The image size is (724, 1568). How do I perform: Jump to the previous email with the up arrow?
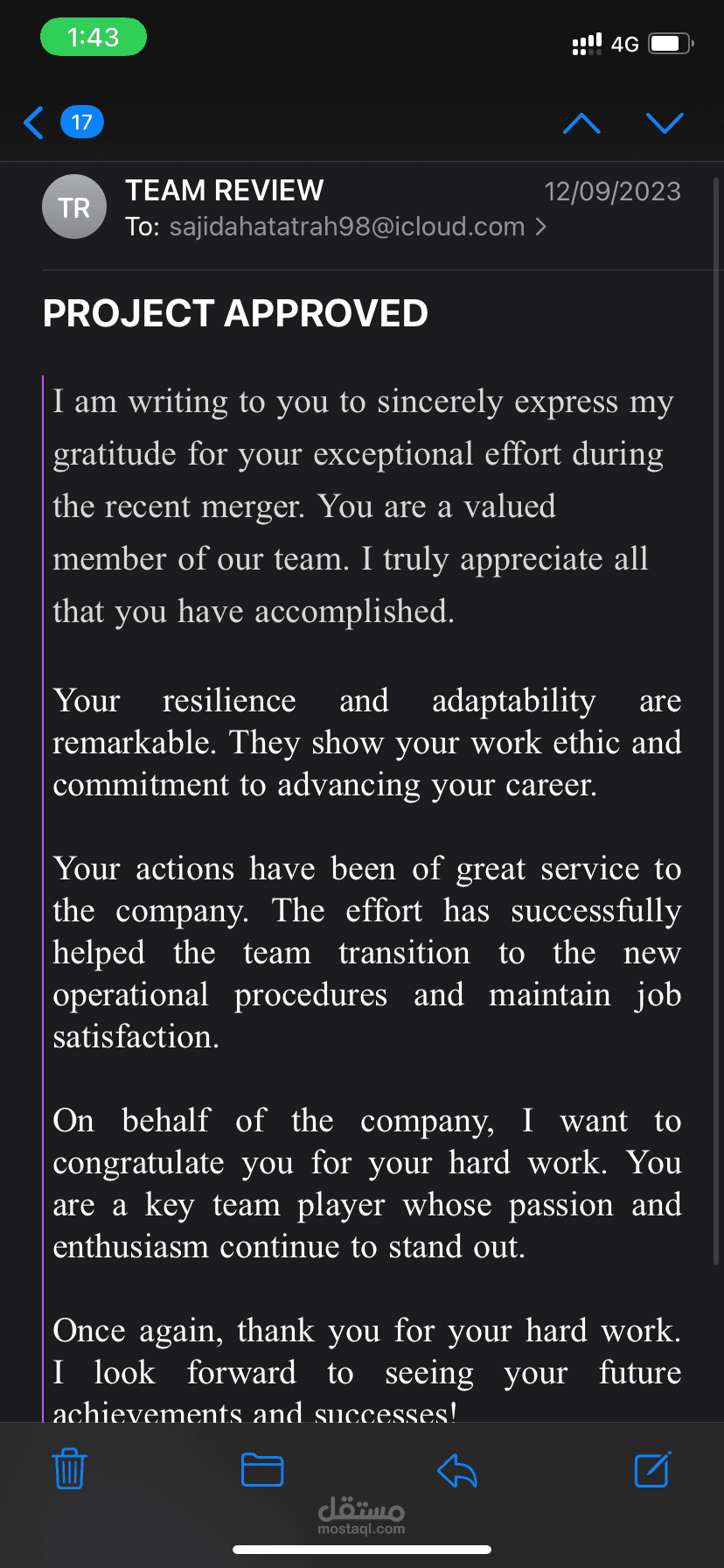click(x=581, y=122)
